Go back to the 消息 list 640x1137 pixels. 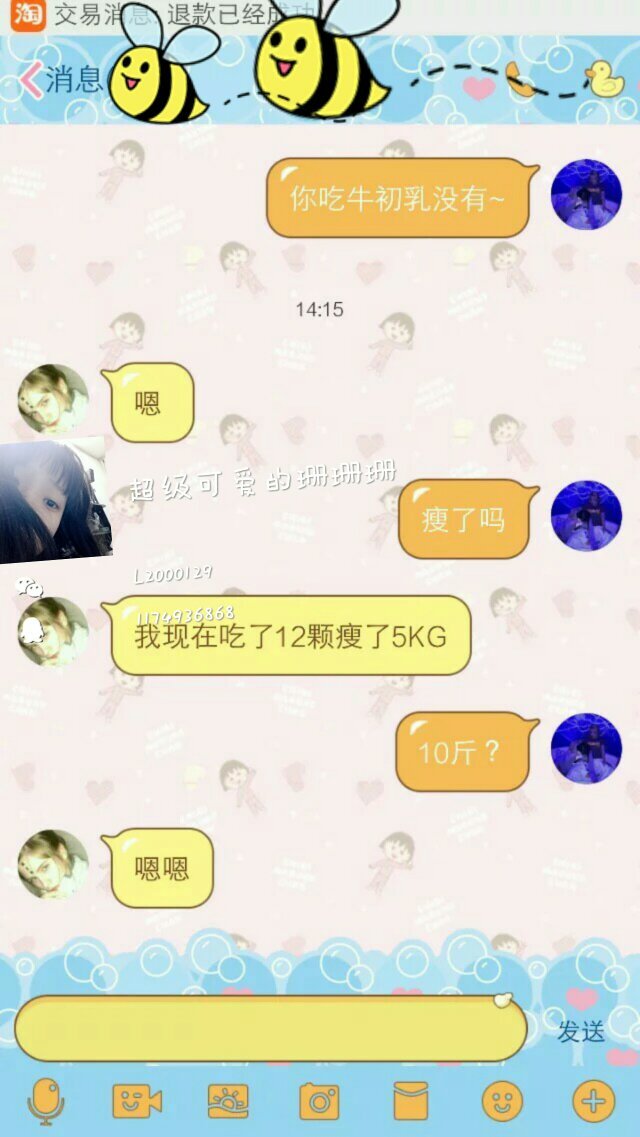point(60,78)
